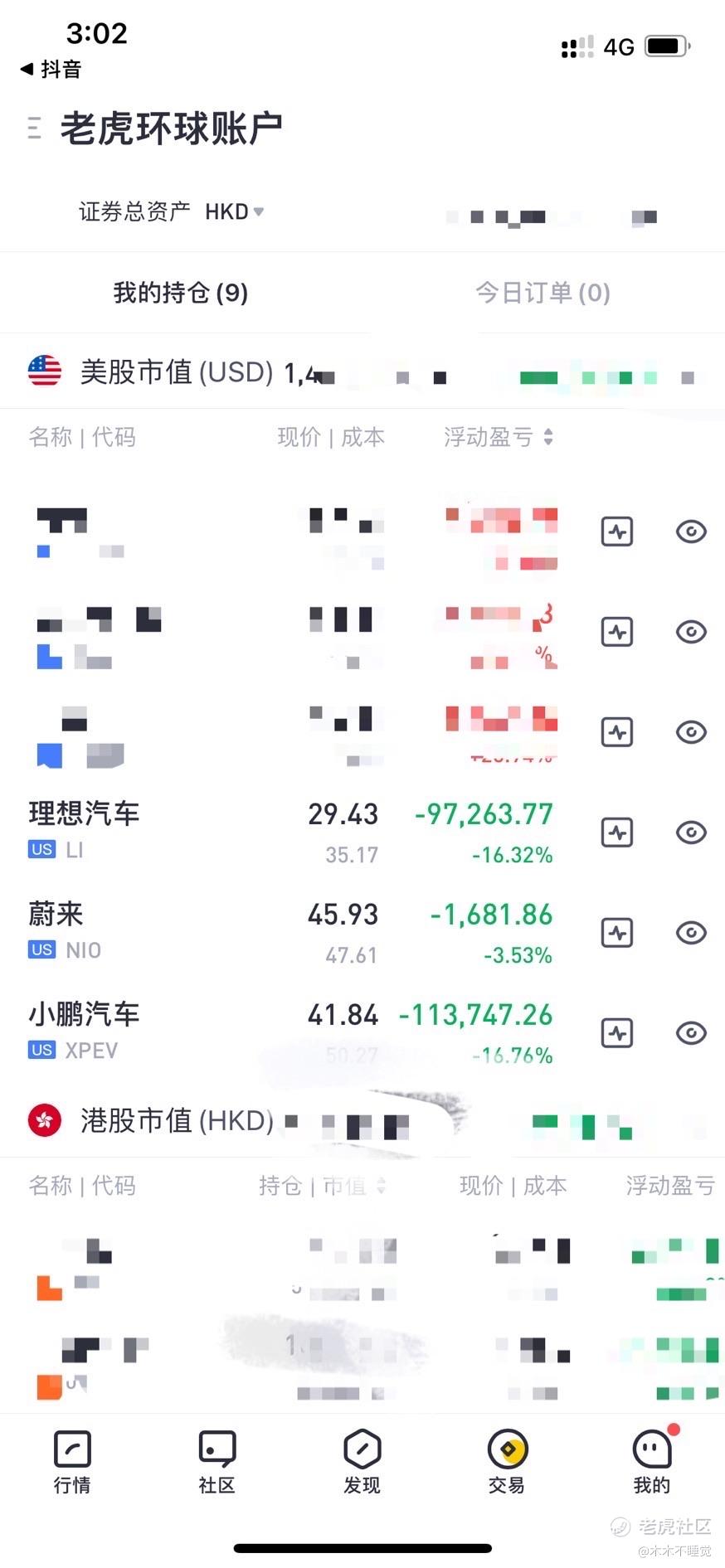
Task: Expand the HKD currency dropdown
Action: click(x=235, y=211)
